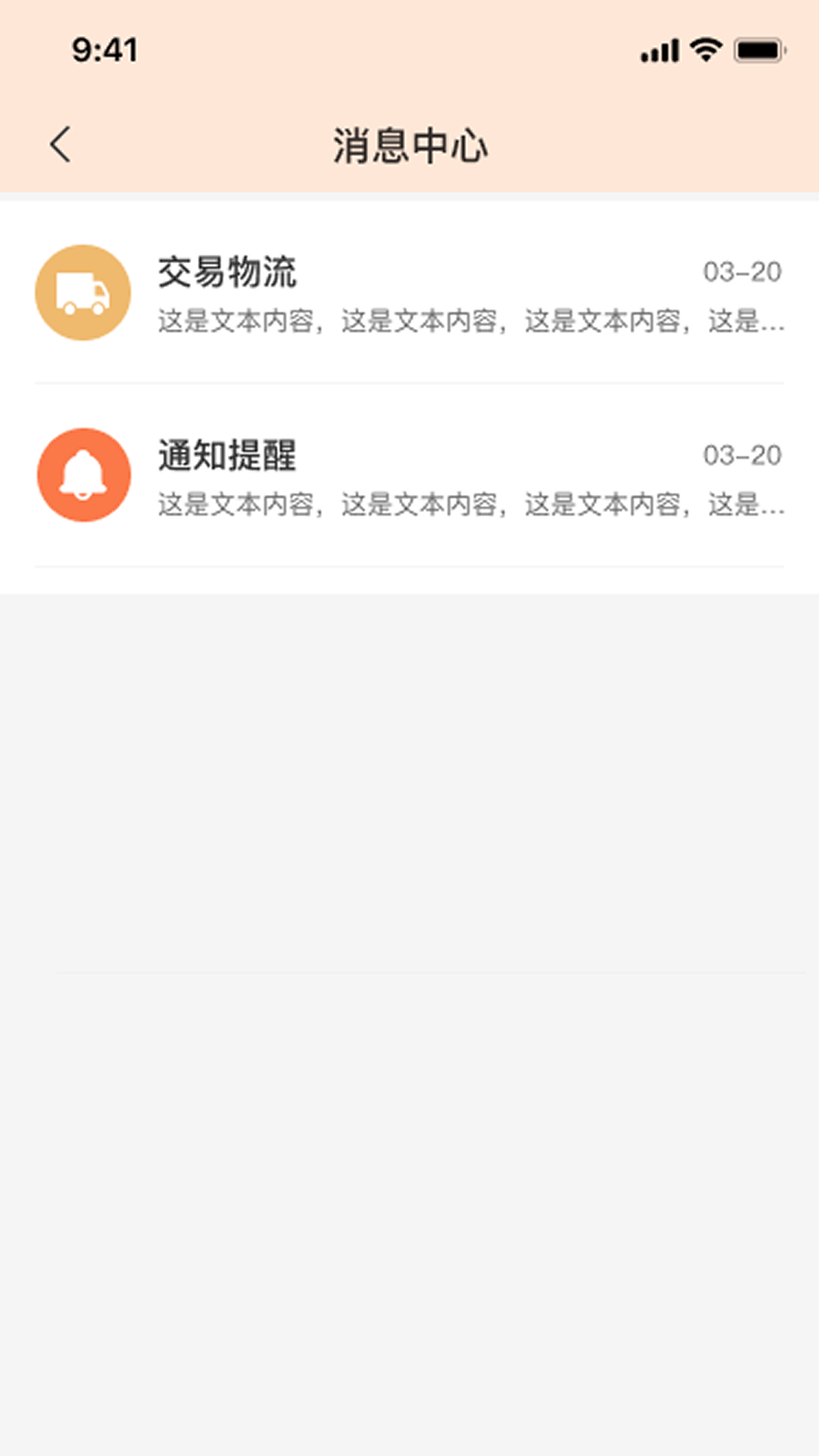Click the 03-20 date next to 通知提醒
The height and width of the screenshot is (1456, 819).
point(741,453)
